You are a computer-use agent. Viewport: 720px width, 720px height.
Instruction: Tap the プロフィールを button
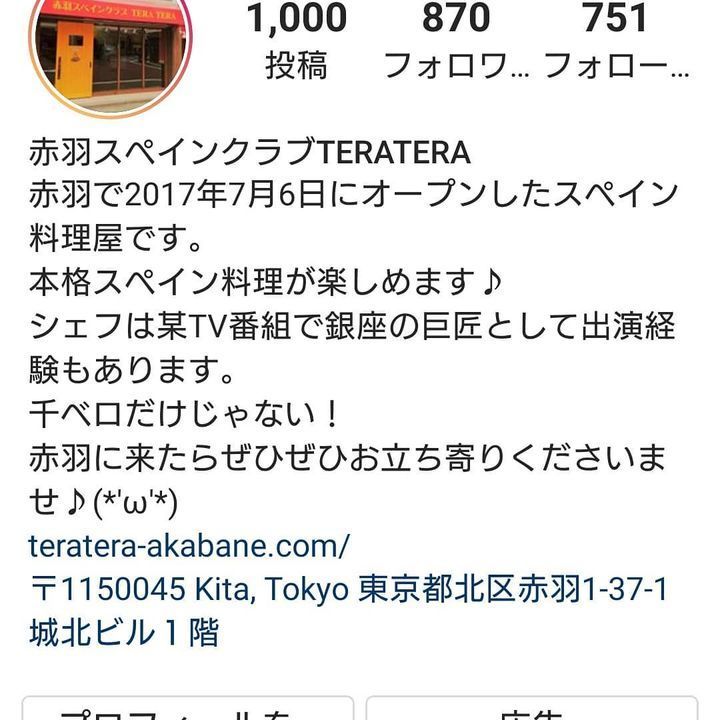[188, 709]
